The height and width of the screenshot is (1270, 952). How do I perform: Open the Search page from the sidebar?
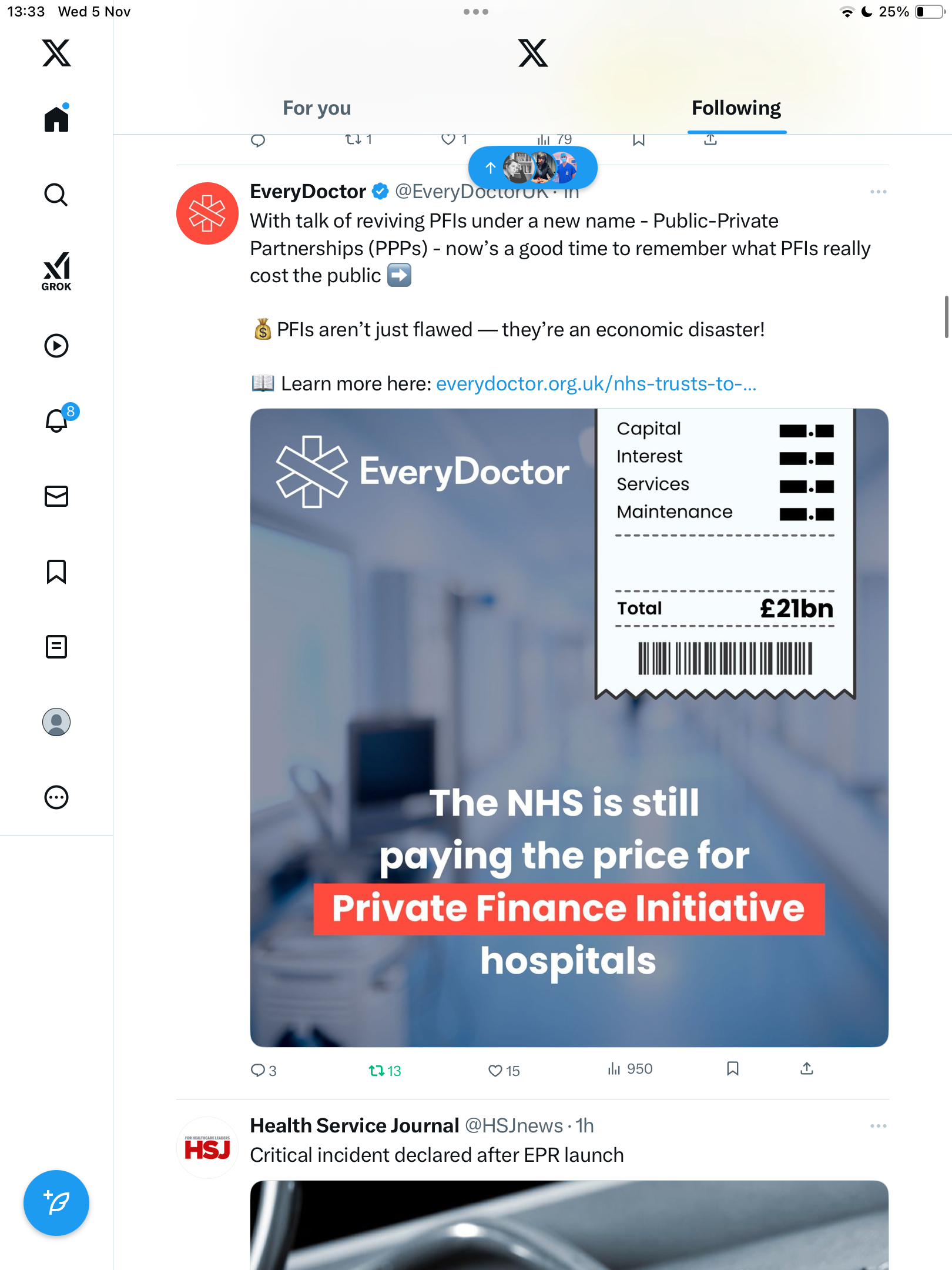[x=56, y=195]
